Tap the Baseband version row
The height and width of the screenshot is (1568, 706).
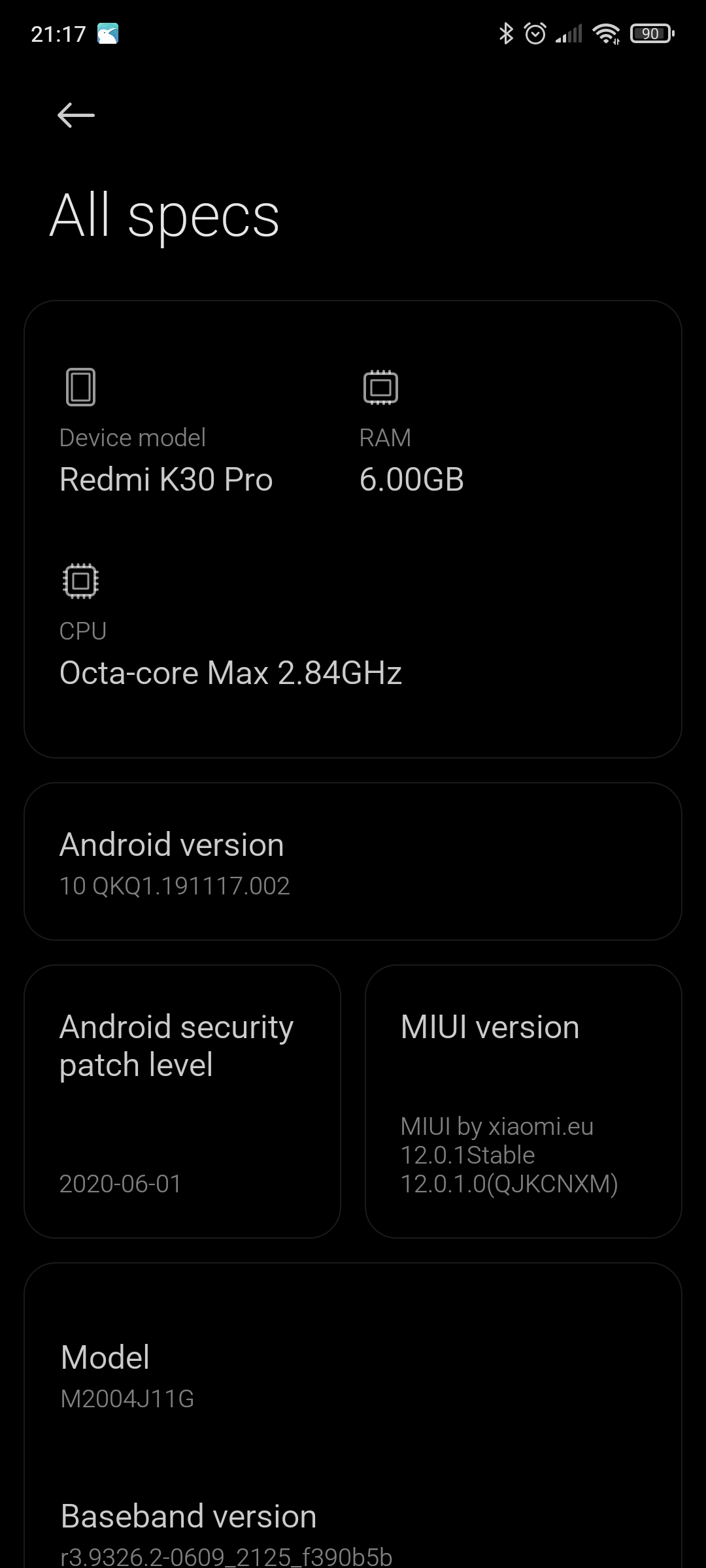pos(353,1532)
